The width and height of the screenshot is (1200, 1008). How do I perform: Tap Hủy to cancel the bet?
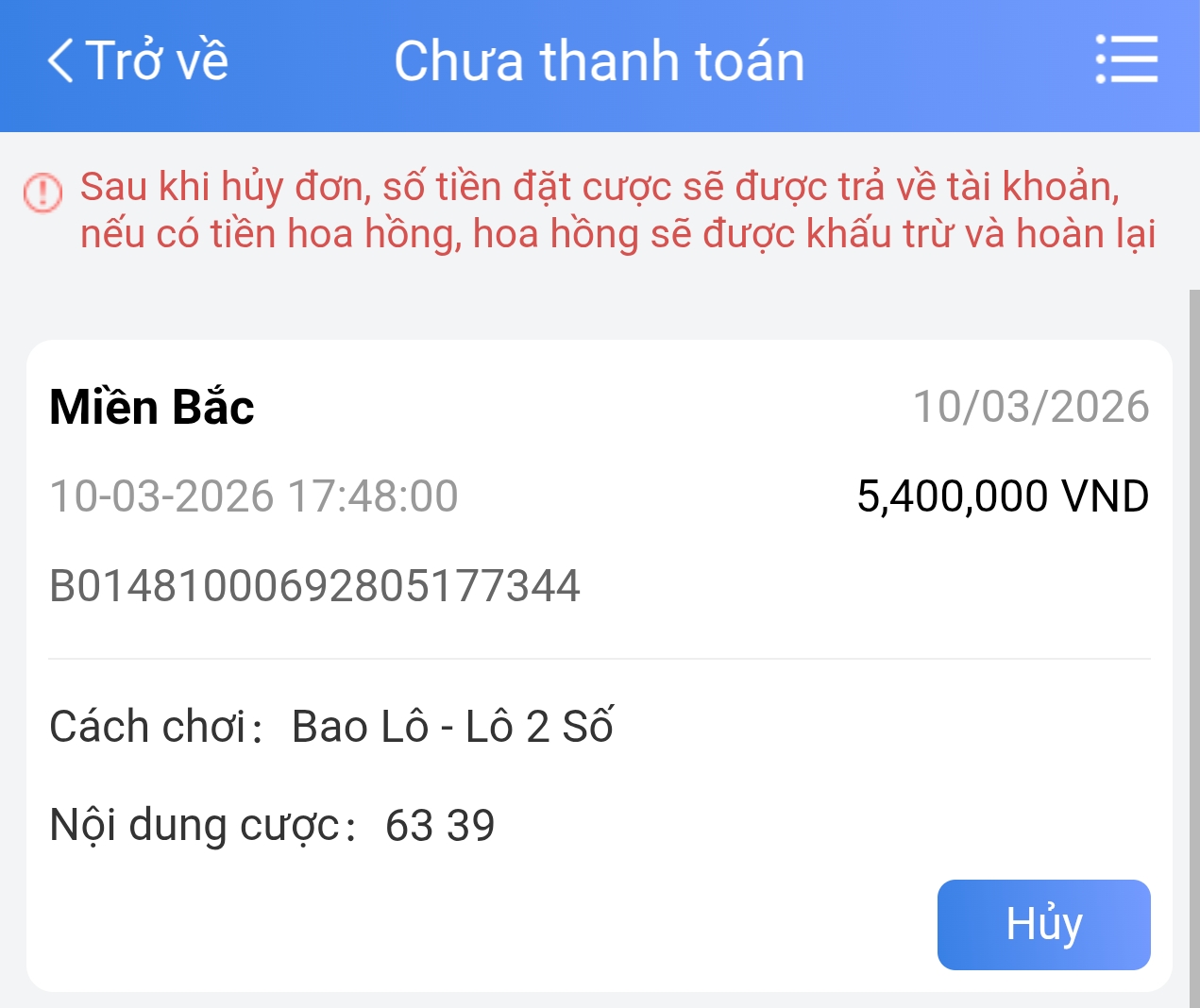pyautogui.click(x=1043, y=924)
